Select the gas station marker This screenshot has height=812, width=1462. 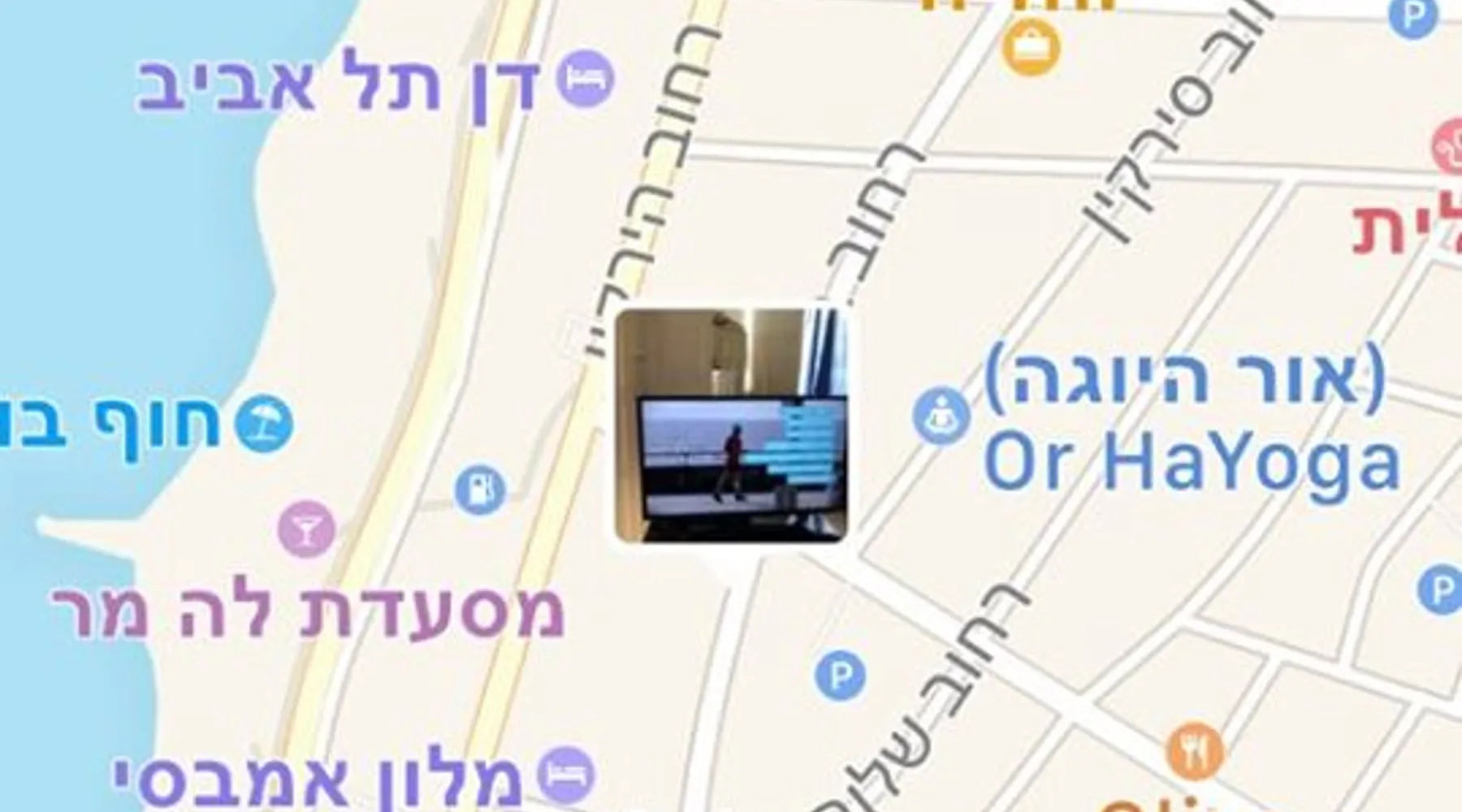(480, 490)
